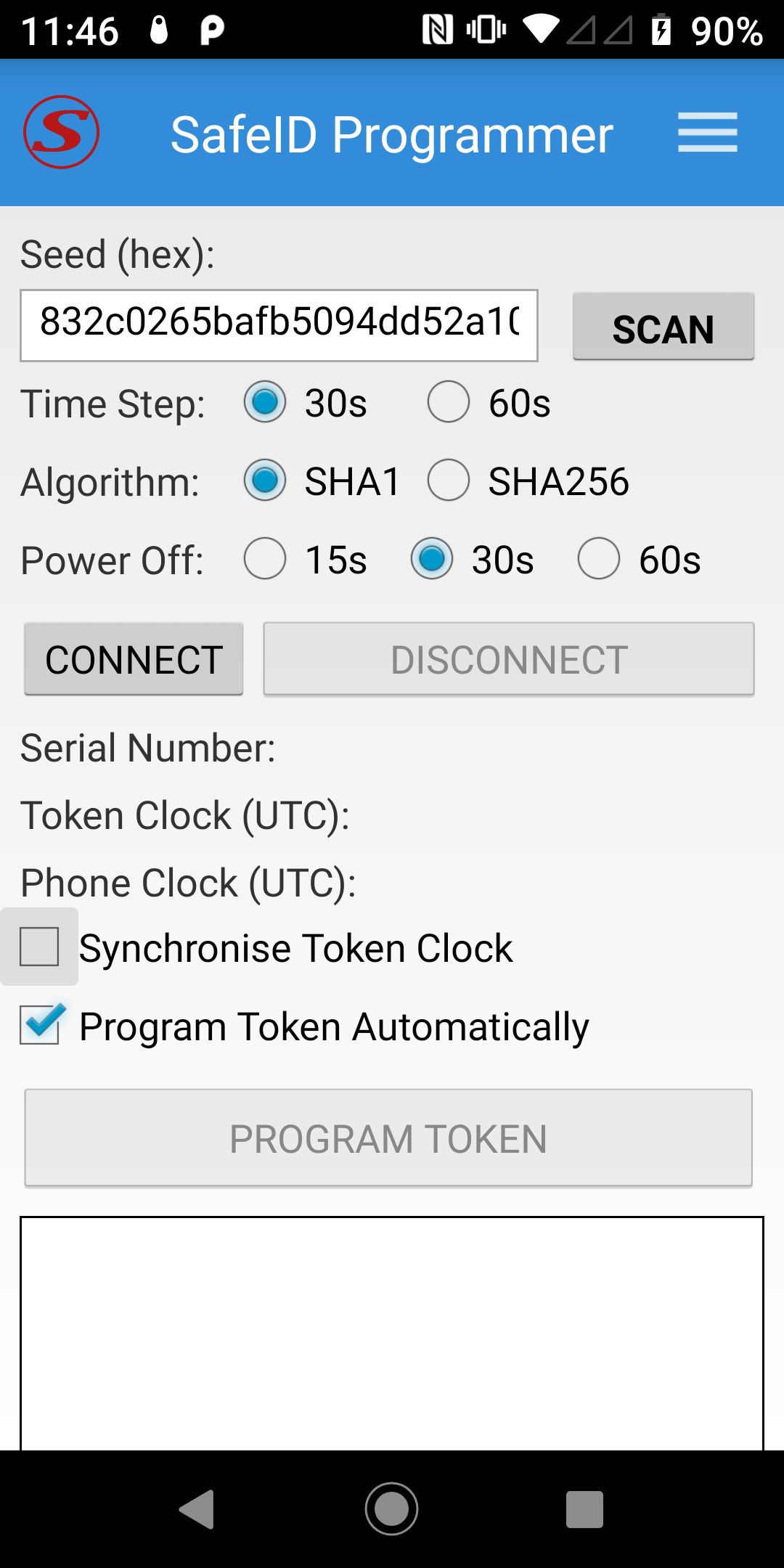Tap the CONNECT button
The width and height of the screenshot is (784, 1568).
[134, 659]
